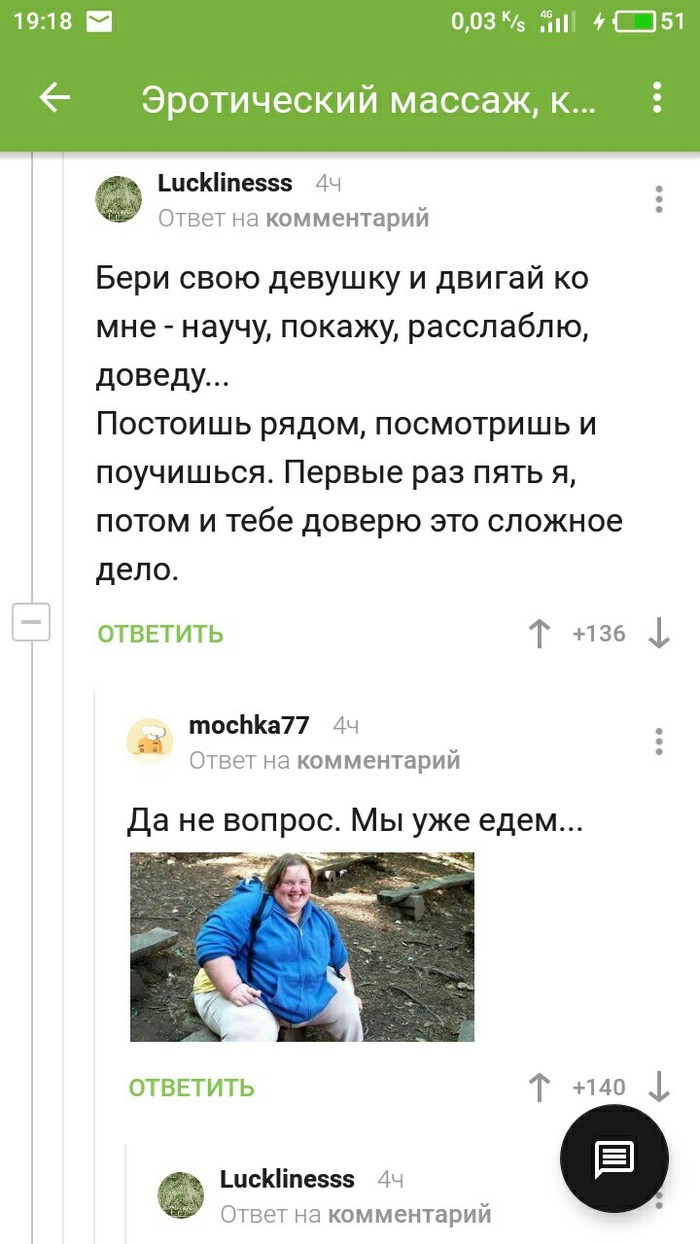Open options menu for Lucklinesss's first comment
Viewport: 700px width, 1244px height.
pyautogui.click(x=659, y=199)
